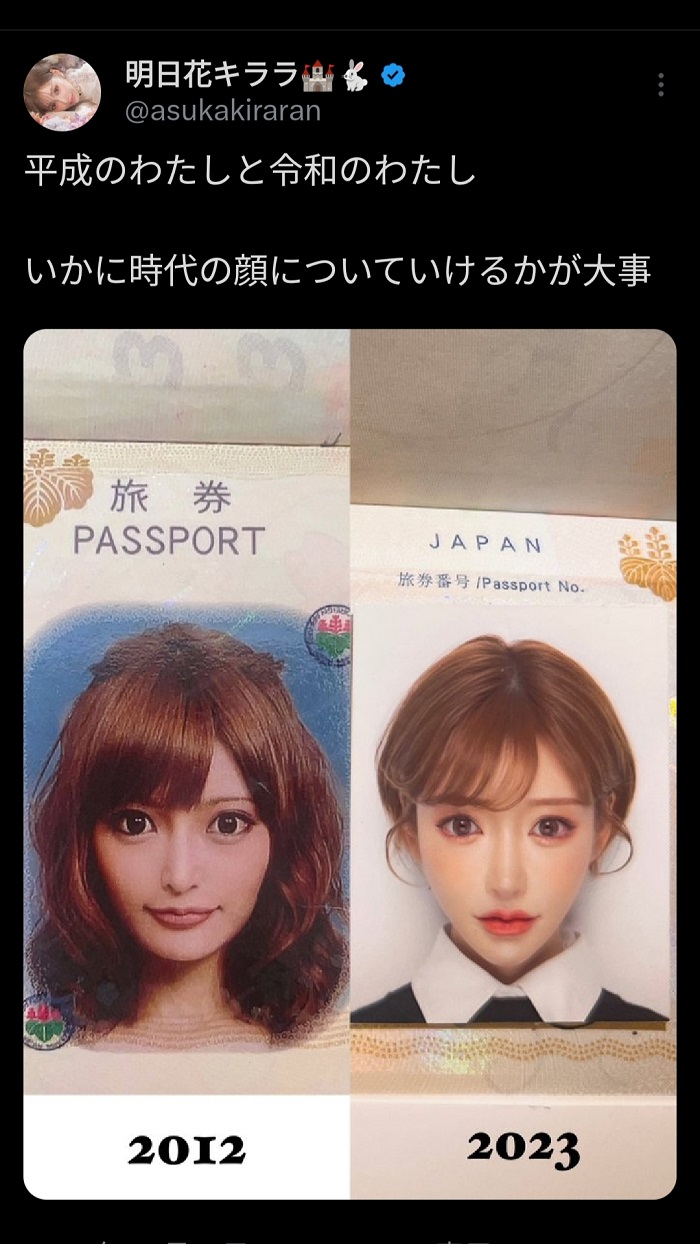
Task: Open the tweet's three-dot overflow menu
Action: 661,85
